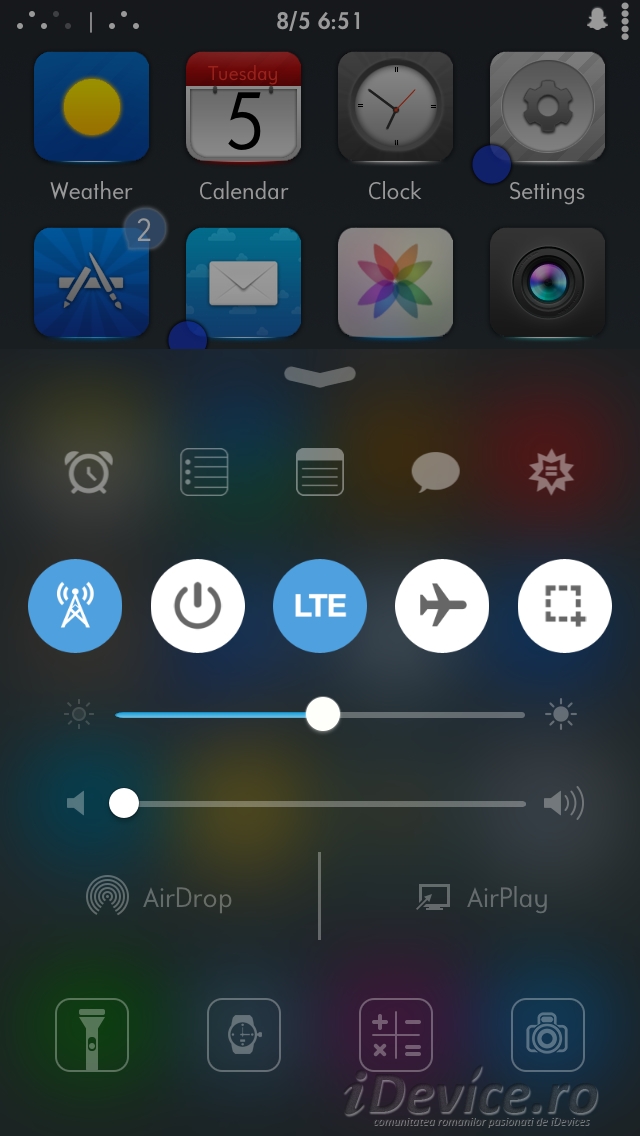Screen dimensions: 640x1136
Task: Turn on the flashlight
Action: coord(92,1035)
